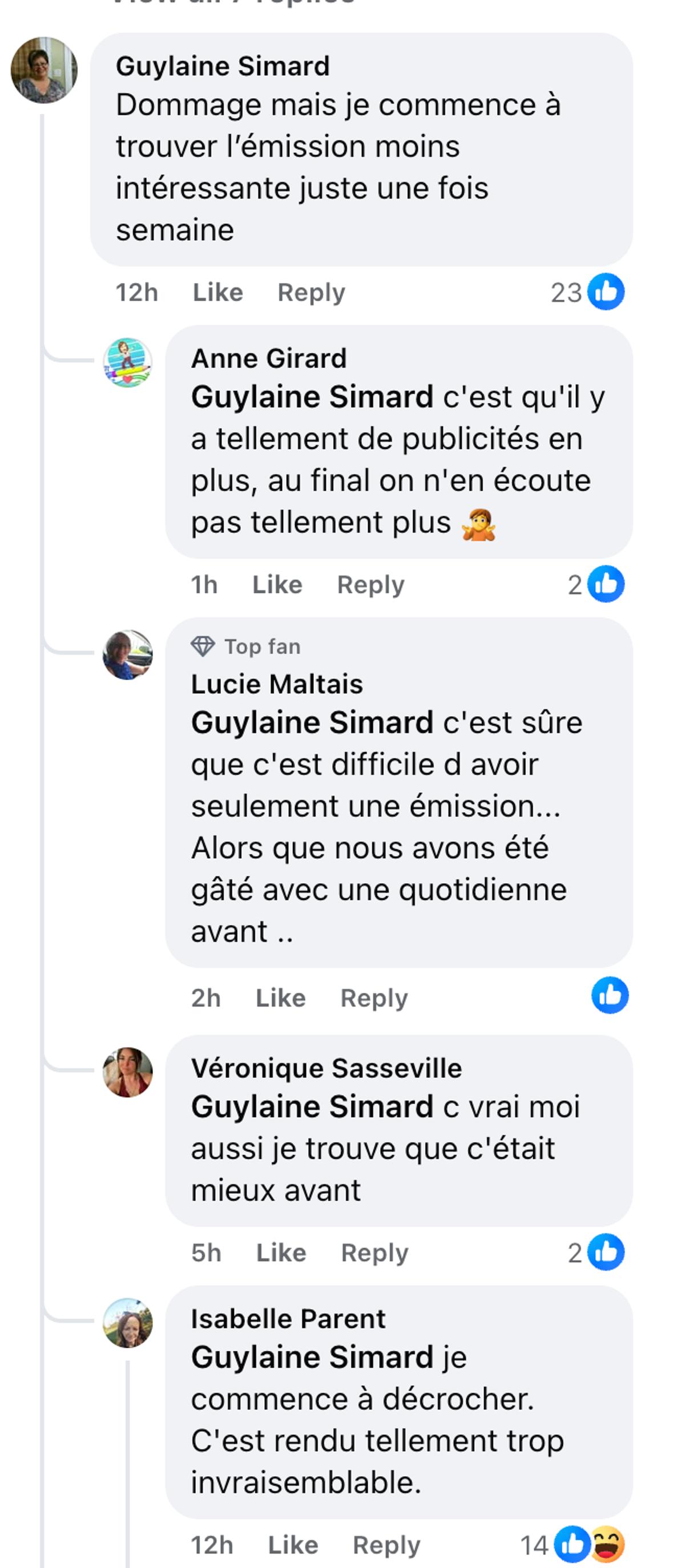Open the Isabelle Parent name link
This screenshot has width=685, height=1568.
(x=288, y=1319)
